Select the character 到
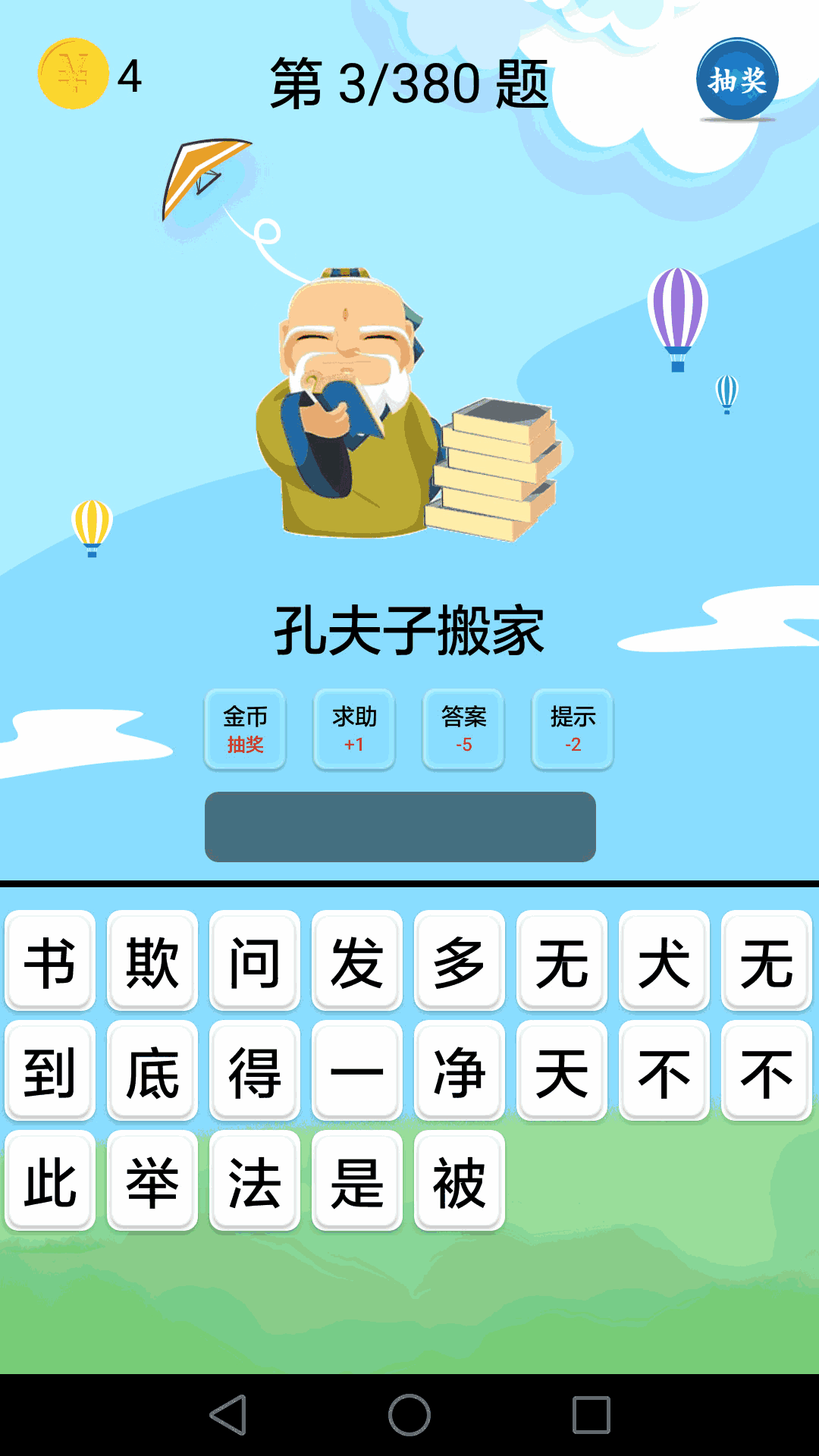The height and width of the screenshot is (1456, 819). [50, 1071]
